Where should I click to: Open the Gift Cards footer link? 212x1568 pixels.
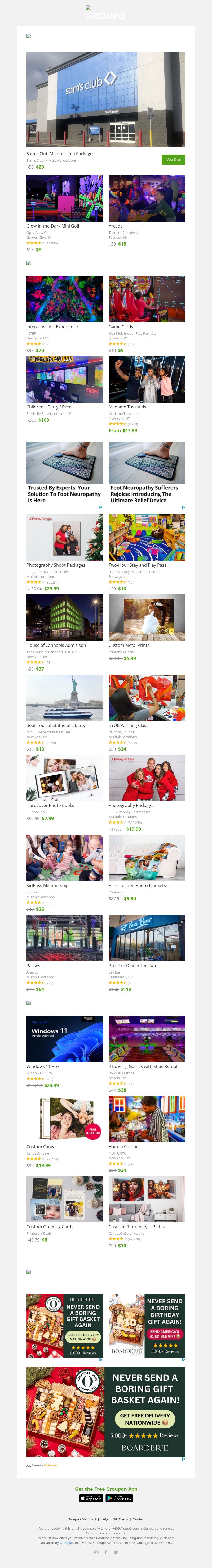(120, 1519)
